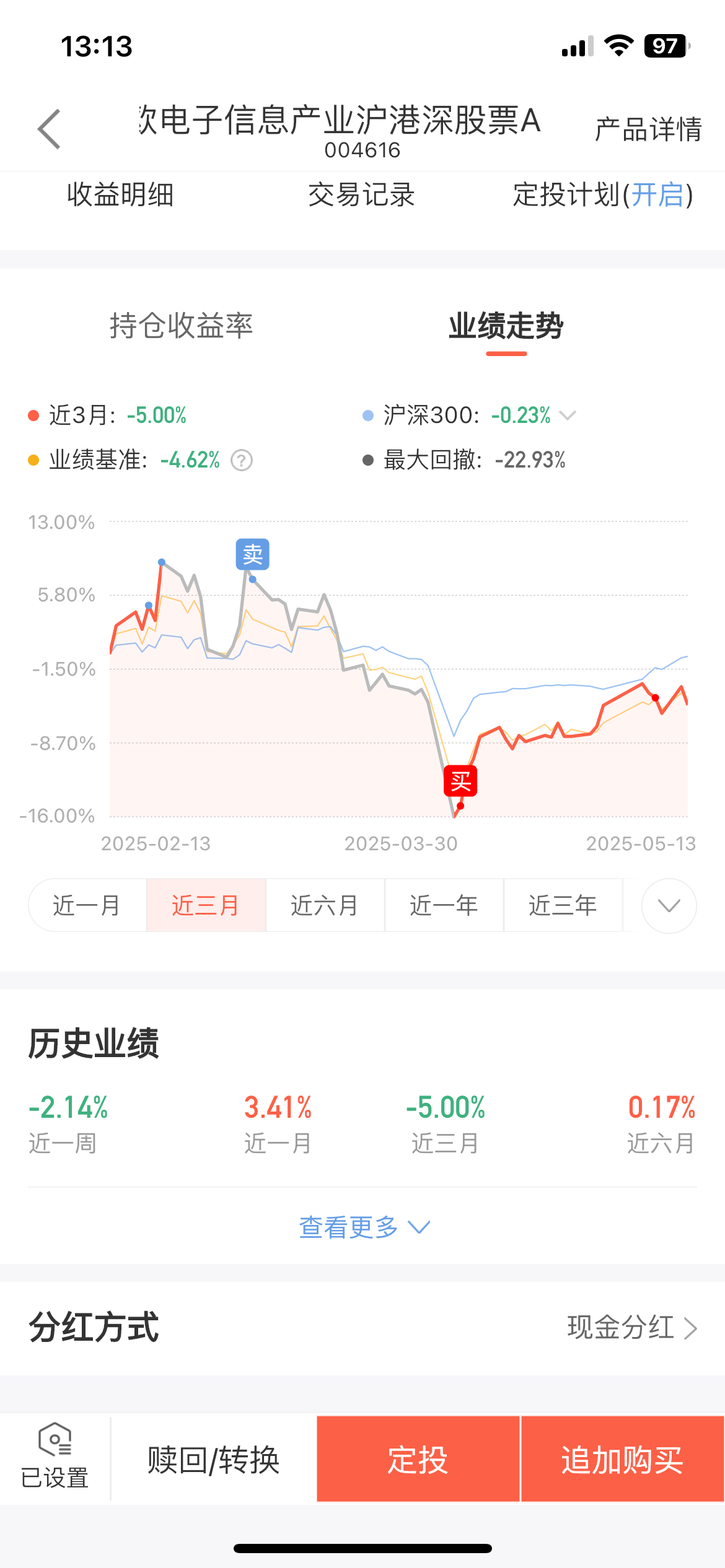This screenshot has width=725, height=1568.
Task: Open the 收益明细 section
Action: pyautogui.click(x=120, y=195)
